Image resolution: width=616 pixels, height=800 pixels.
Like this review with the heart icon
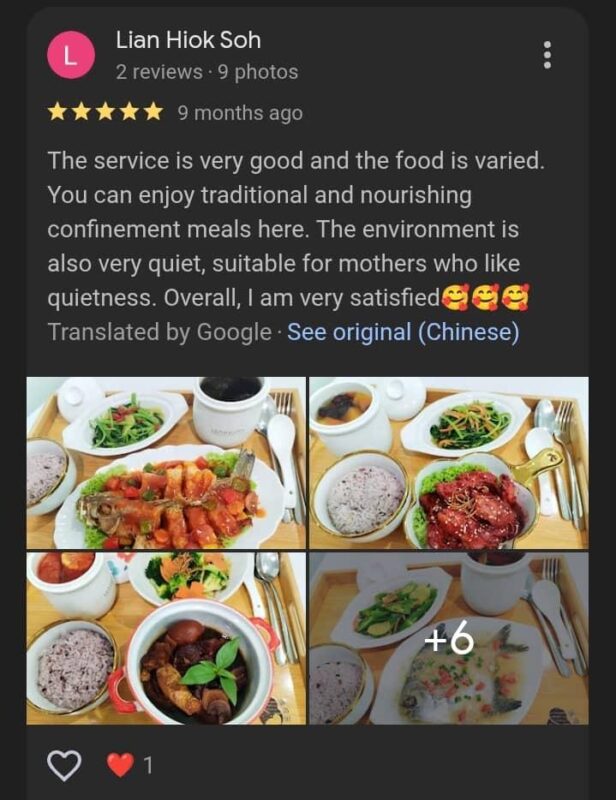(x=64, y=766)
